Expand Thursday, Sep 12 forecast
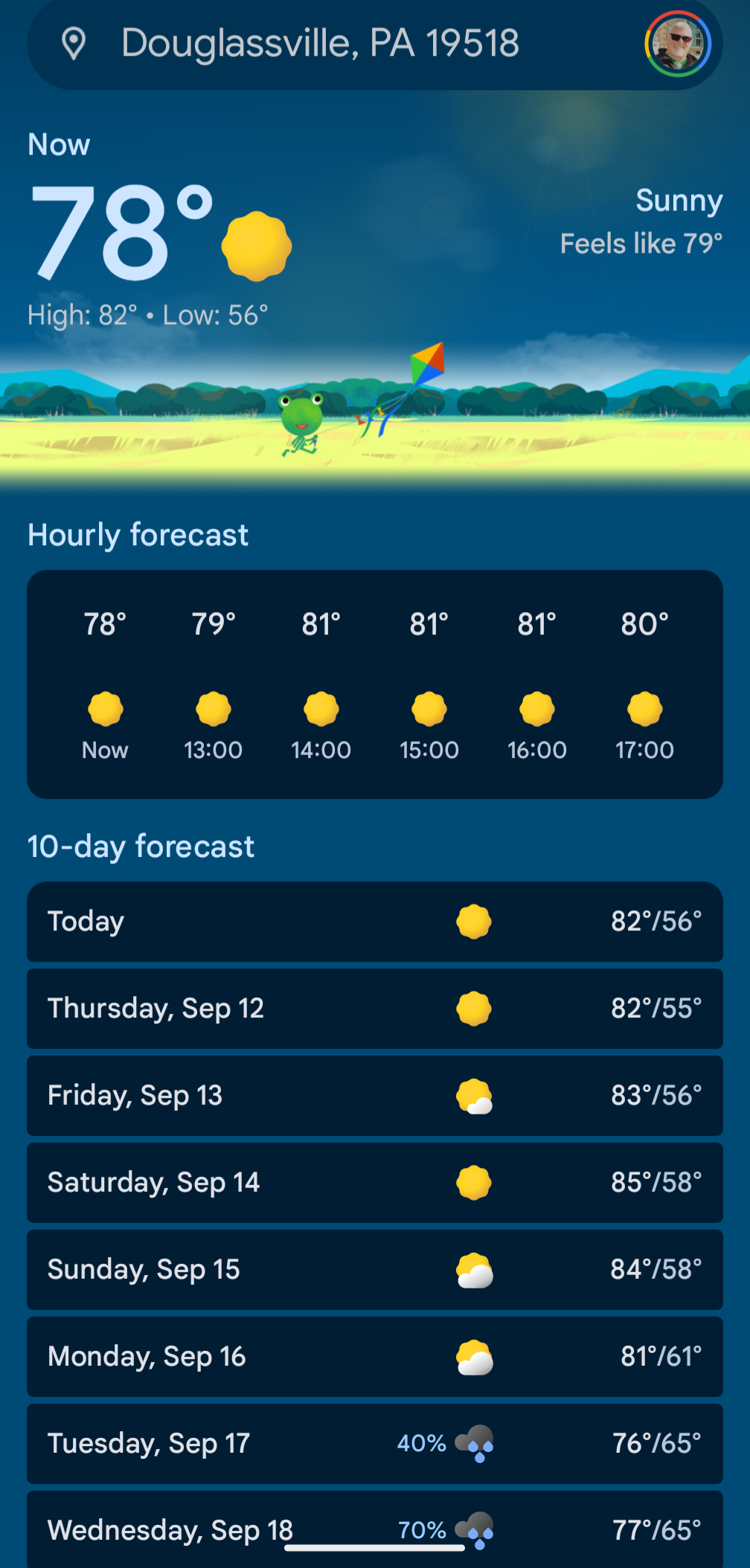This screenshot has height=1568, width=750. (x=374, y=1009)
